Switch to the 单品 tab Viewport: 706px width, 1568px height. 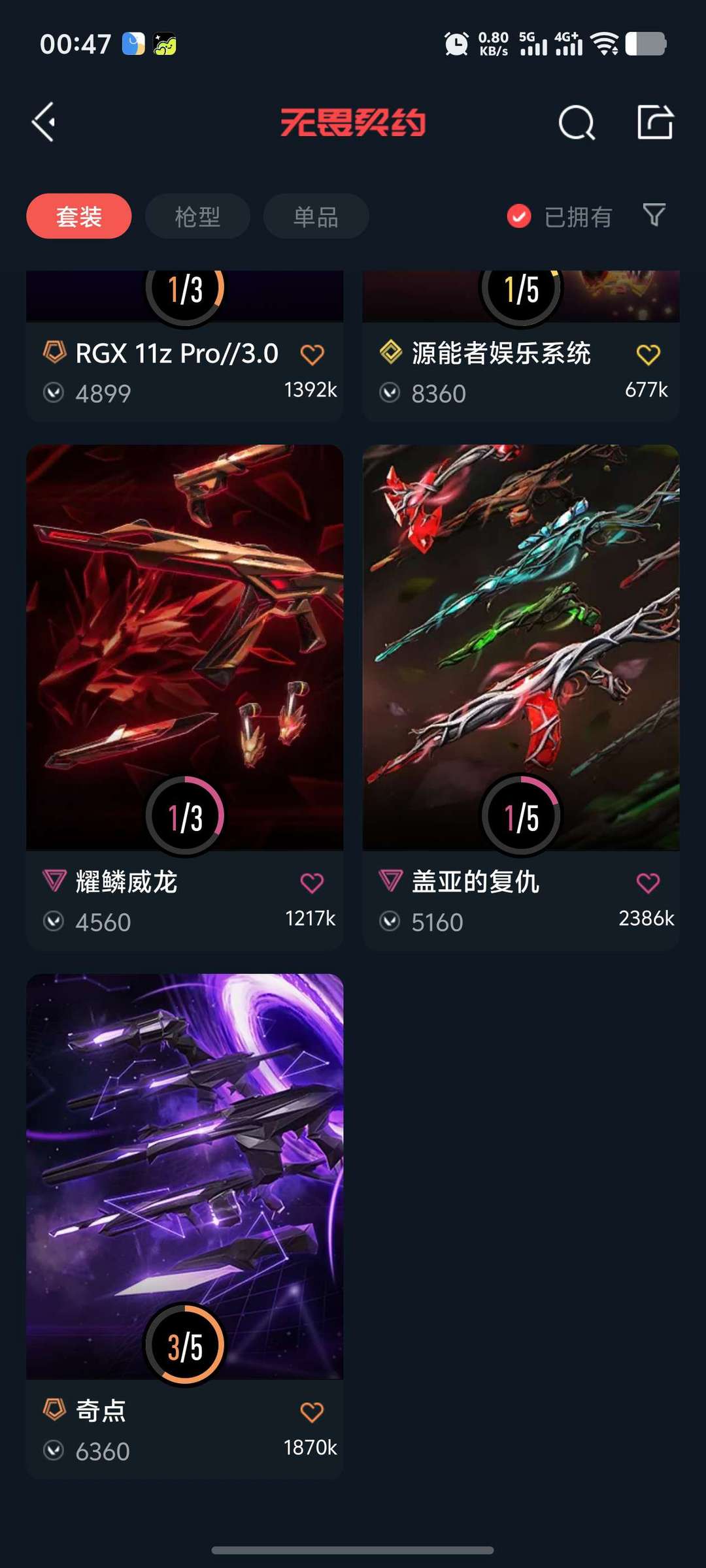point(316,216)
